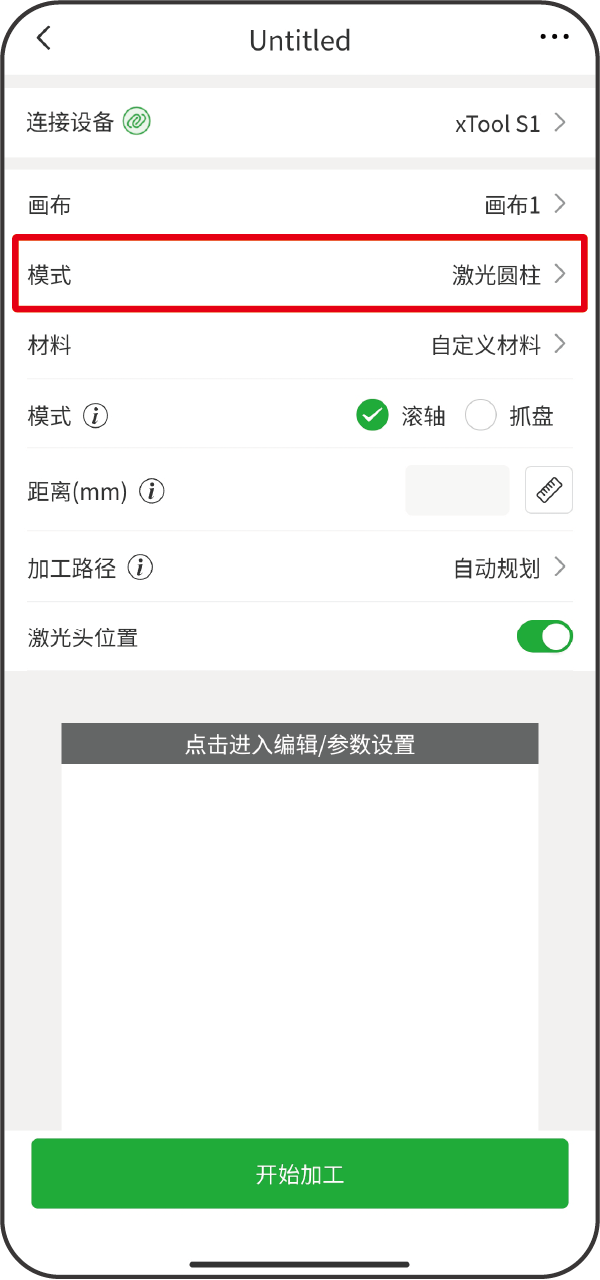Open the 模式 row showing 激光圆柱
Viewport: 600px width, 1280px height.
coord(300,275)
